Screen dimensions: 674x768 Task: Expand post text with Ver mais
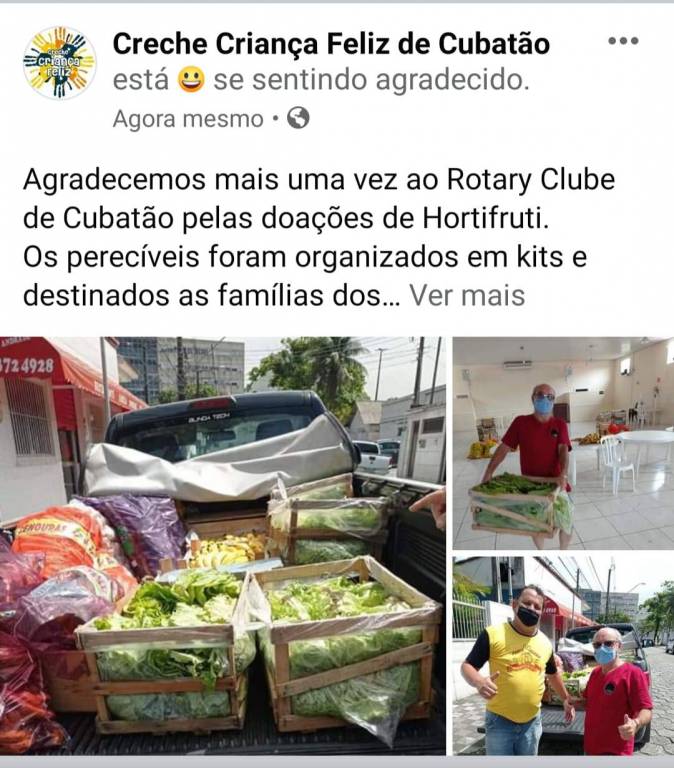click(466, 296)
